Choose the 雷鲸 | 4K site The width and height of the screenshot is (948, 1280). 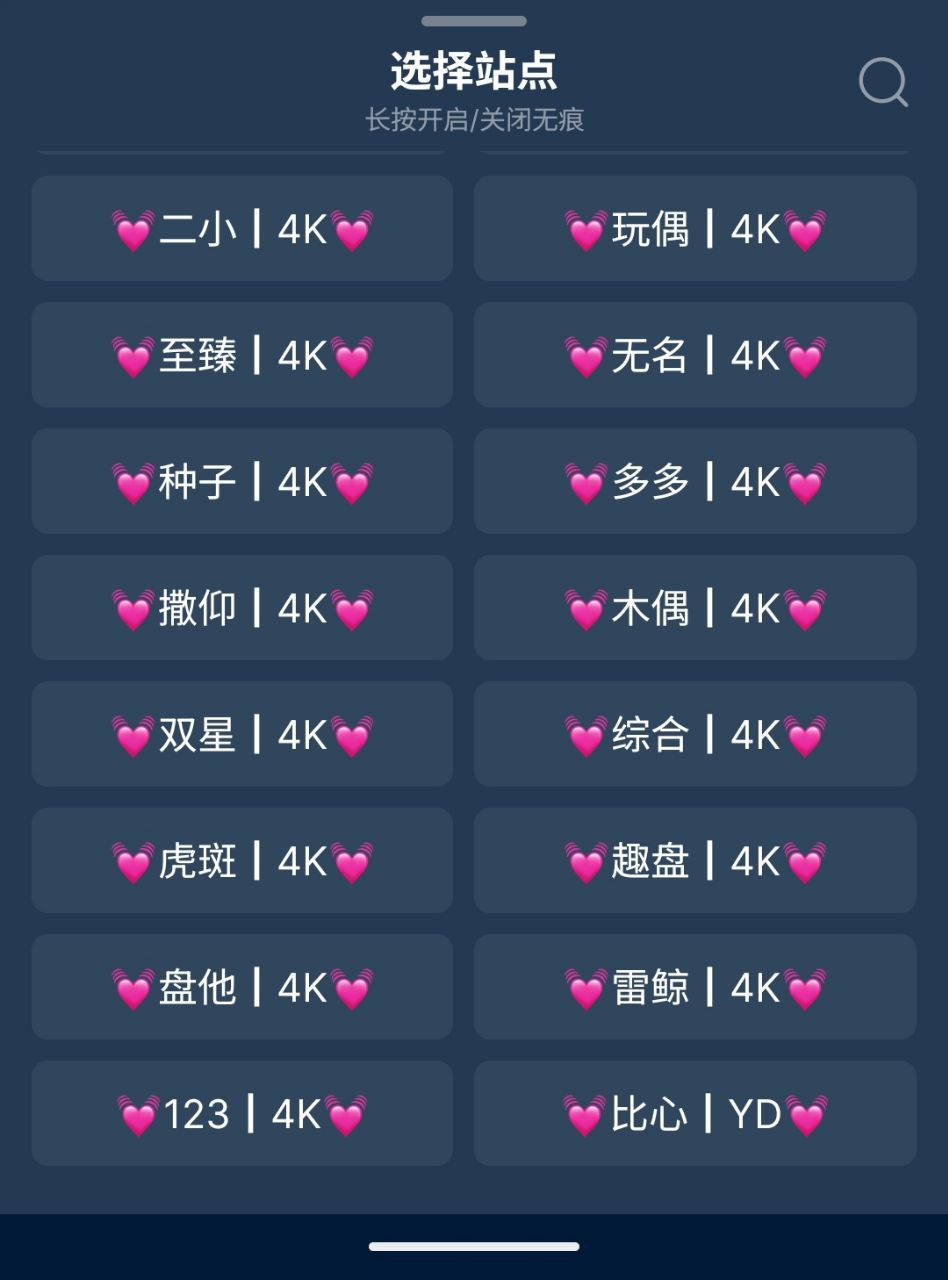point(695,986)
